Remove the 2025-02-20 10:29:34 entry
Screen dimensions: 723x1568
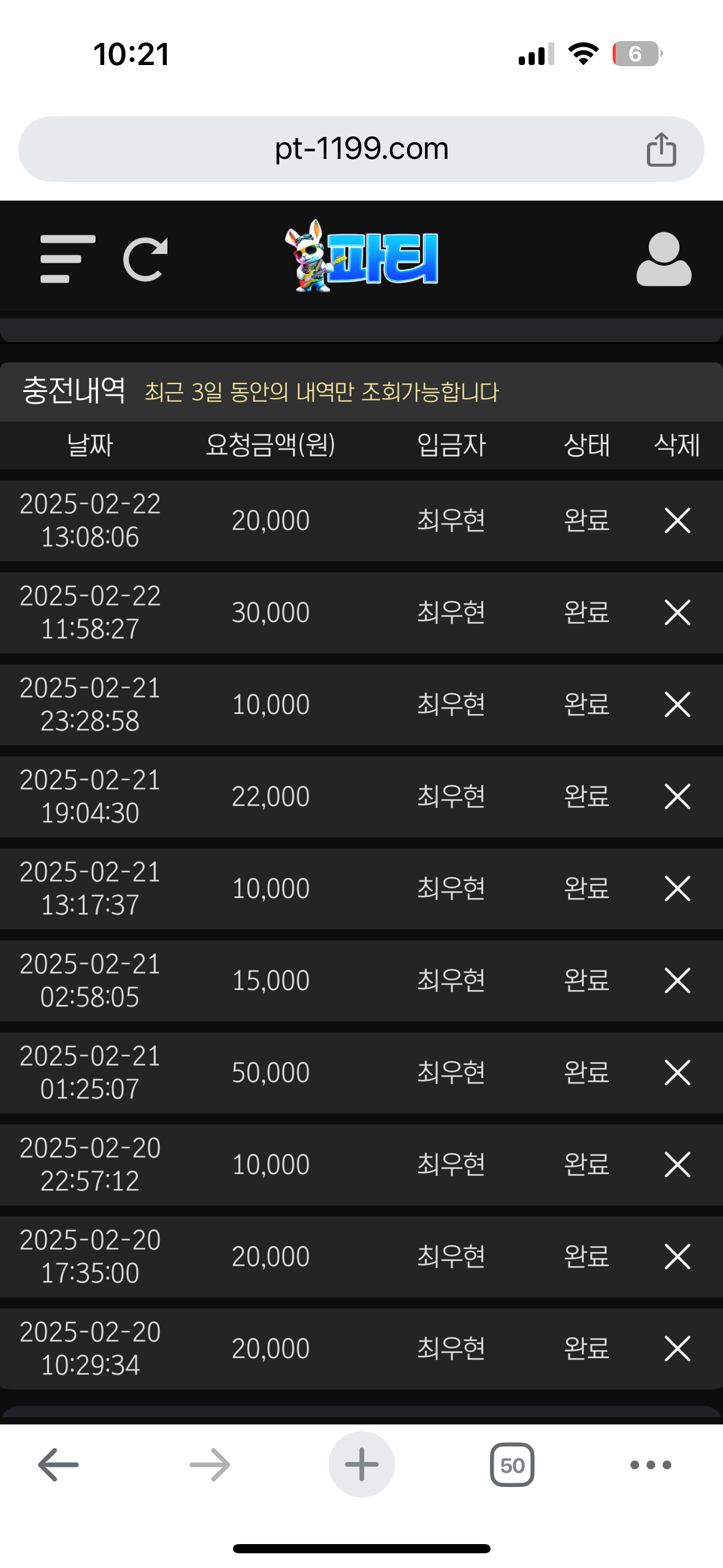677,1348
